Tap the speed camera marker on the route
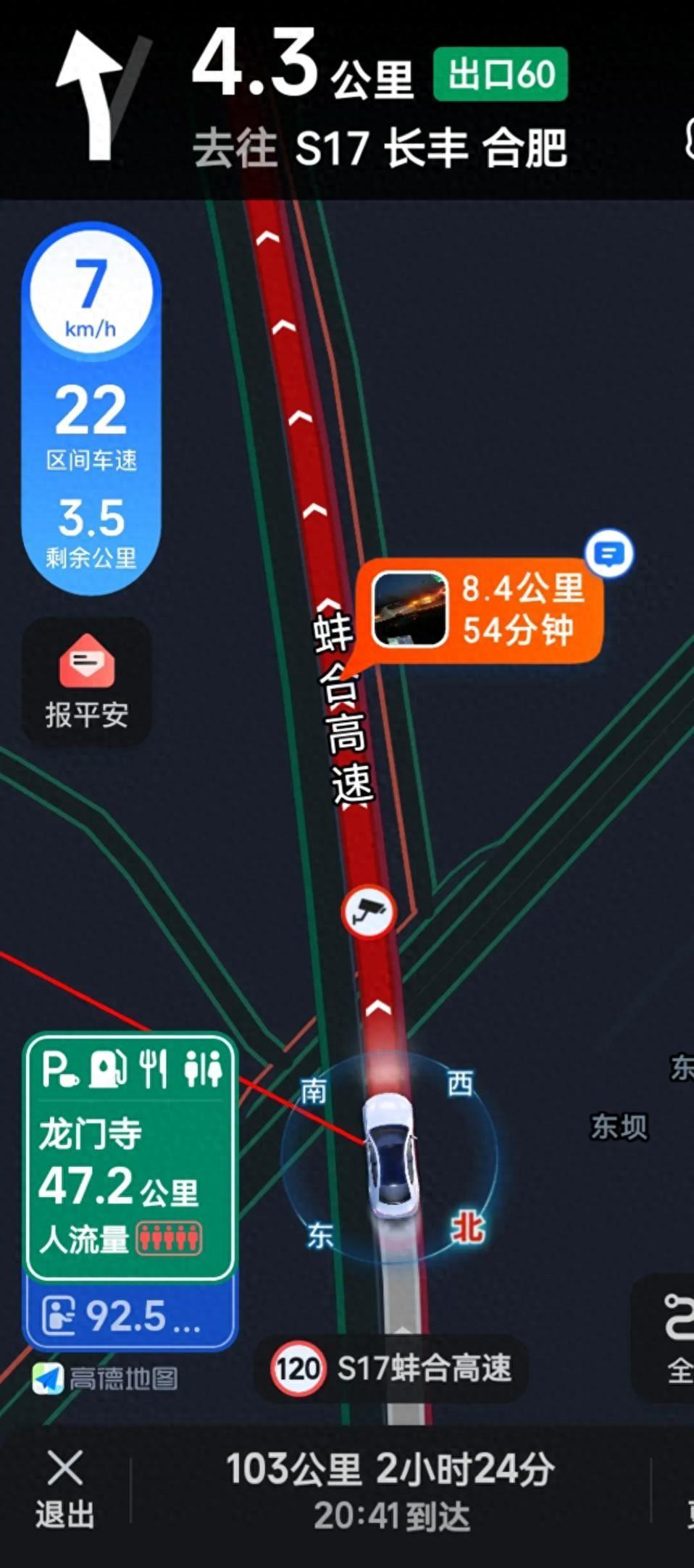694x1568 pixels. pyautogui.click(x=368, y=912)
